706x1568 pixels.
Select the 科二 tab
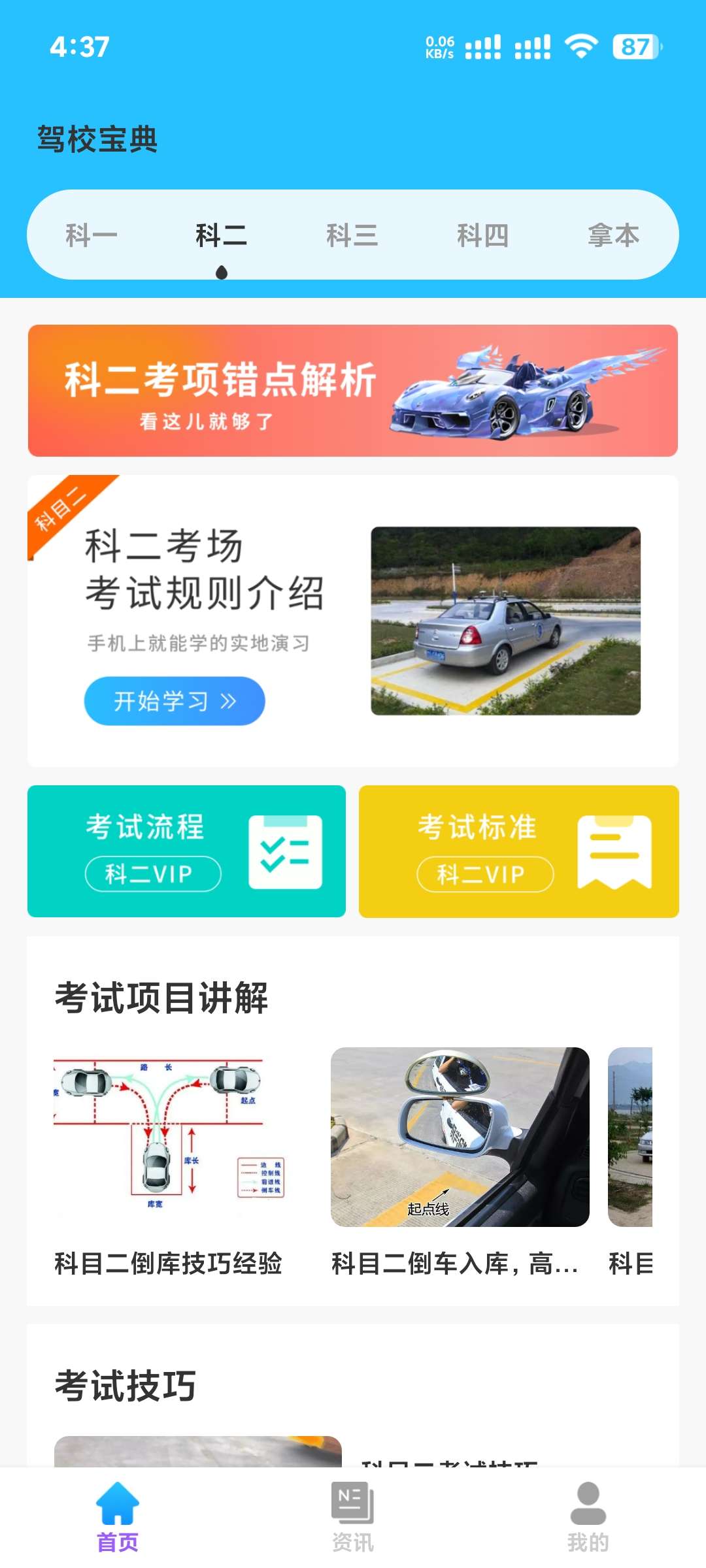[222, 235]
